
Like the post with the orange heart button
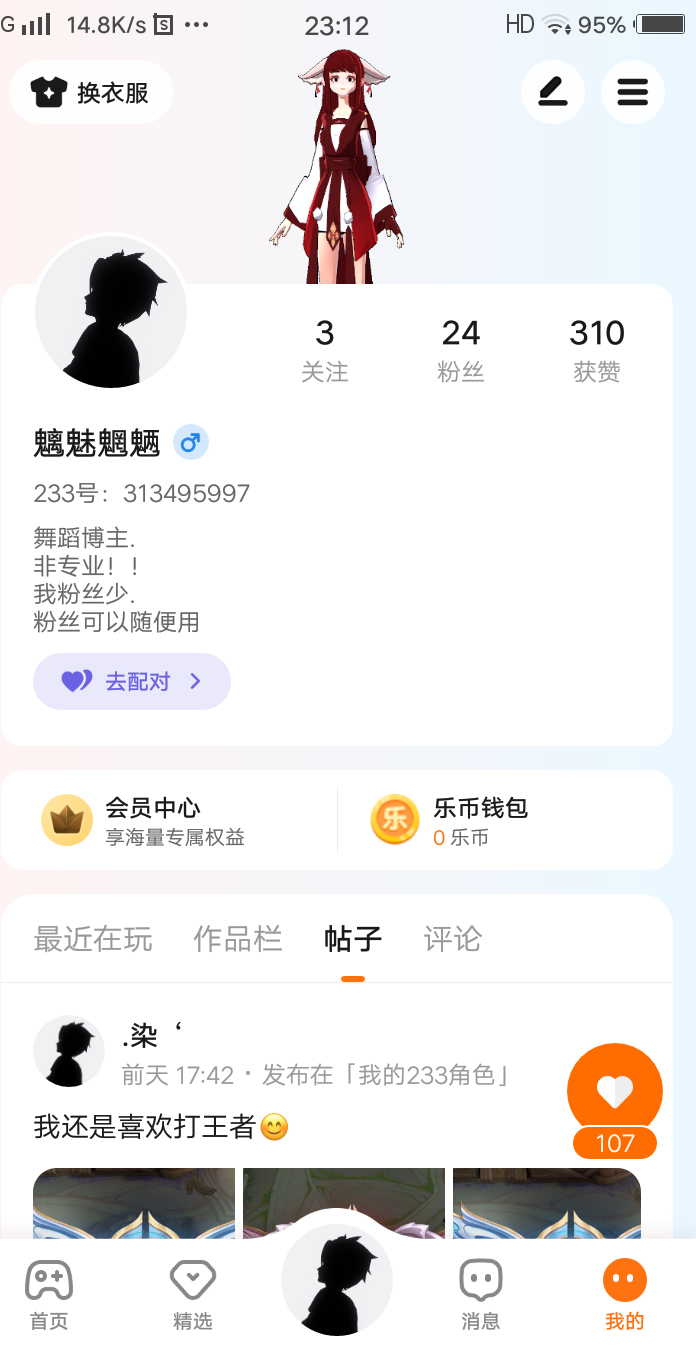click(x=614, y=1091)
